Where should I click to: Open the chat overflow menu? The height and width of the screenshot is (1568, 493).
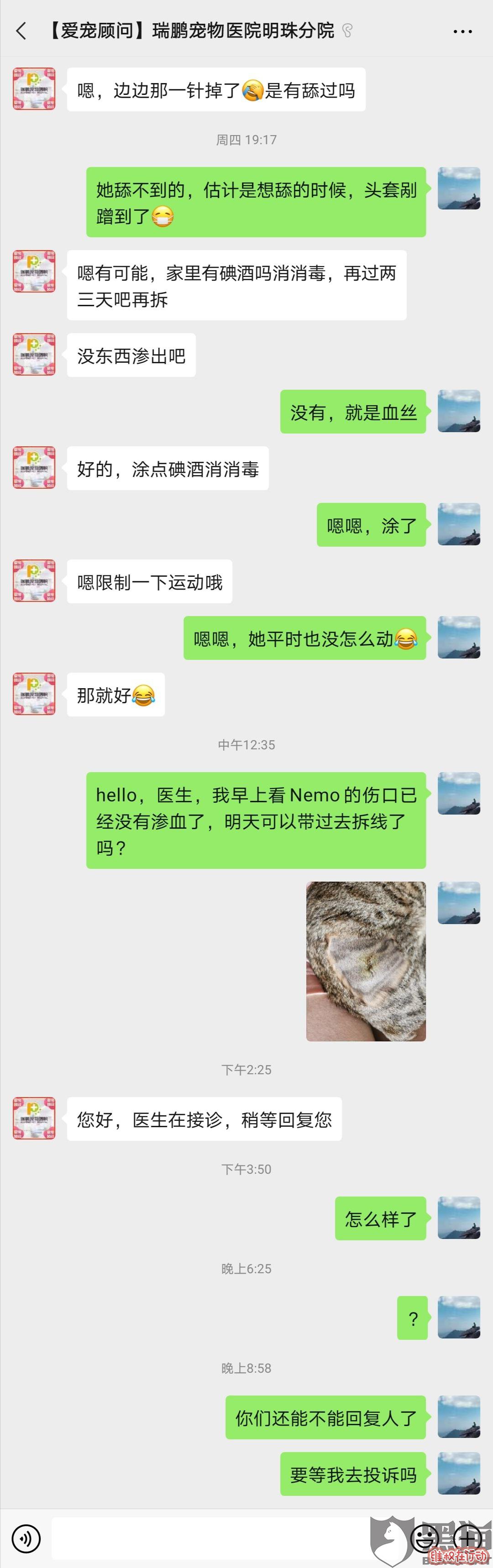coord(462,31)
